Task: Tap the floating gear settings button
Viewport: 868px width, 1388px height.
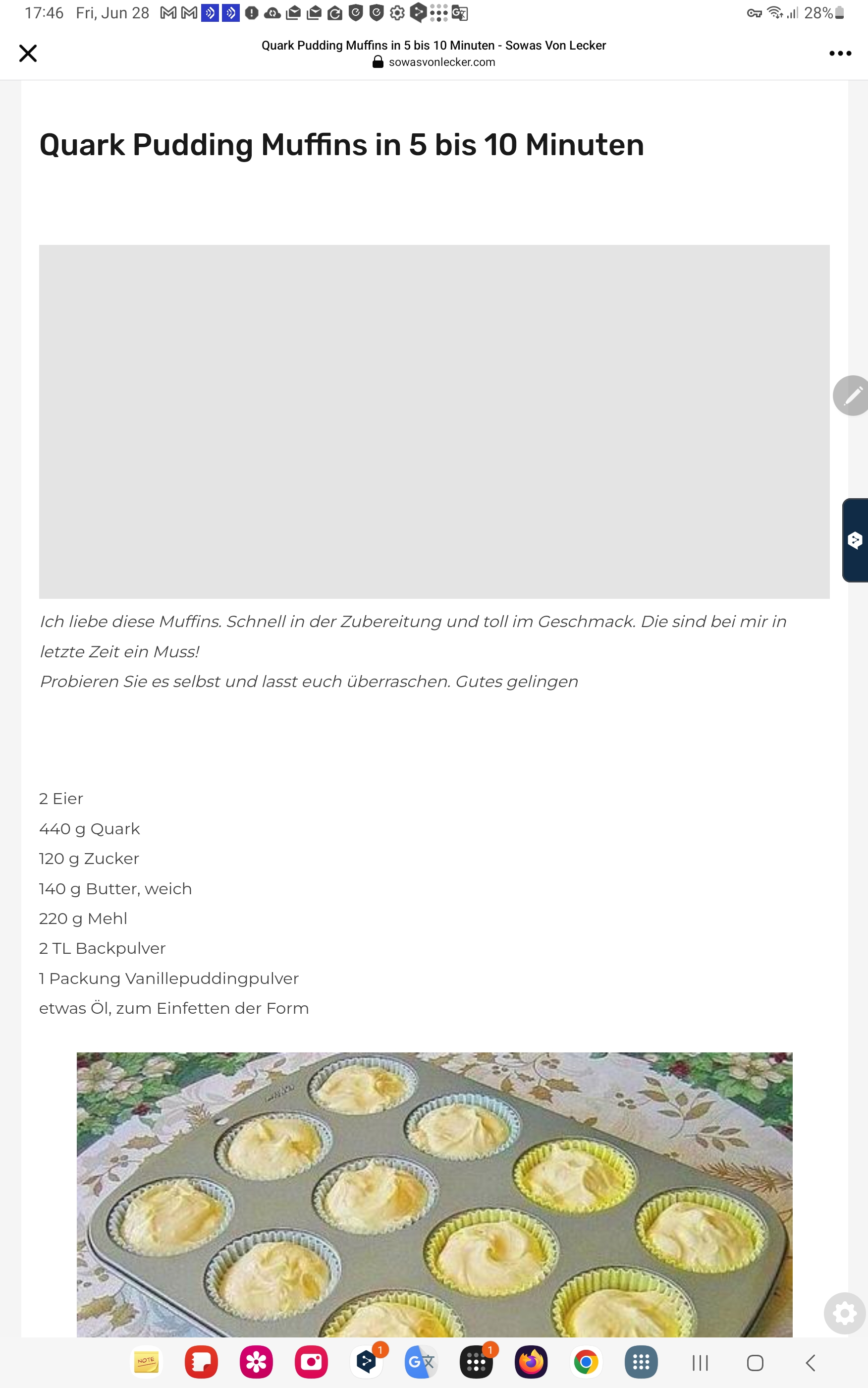Action: coord(844,1313)
